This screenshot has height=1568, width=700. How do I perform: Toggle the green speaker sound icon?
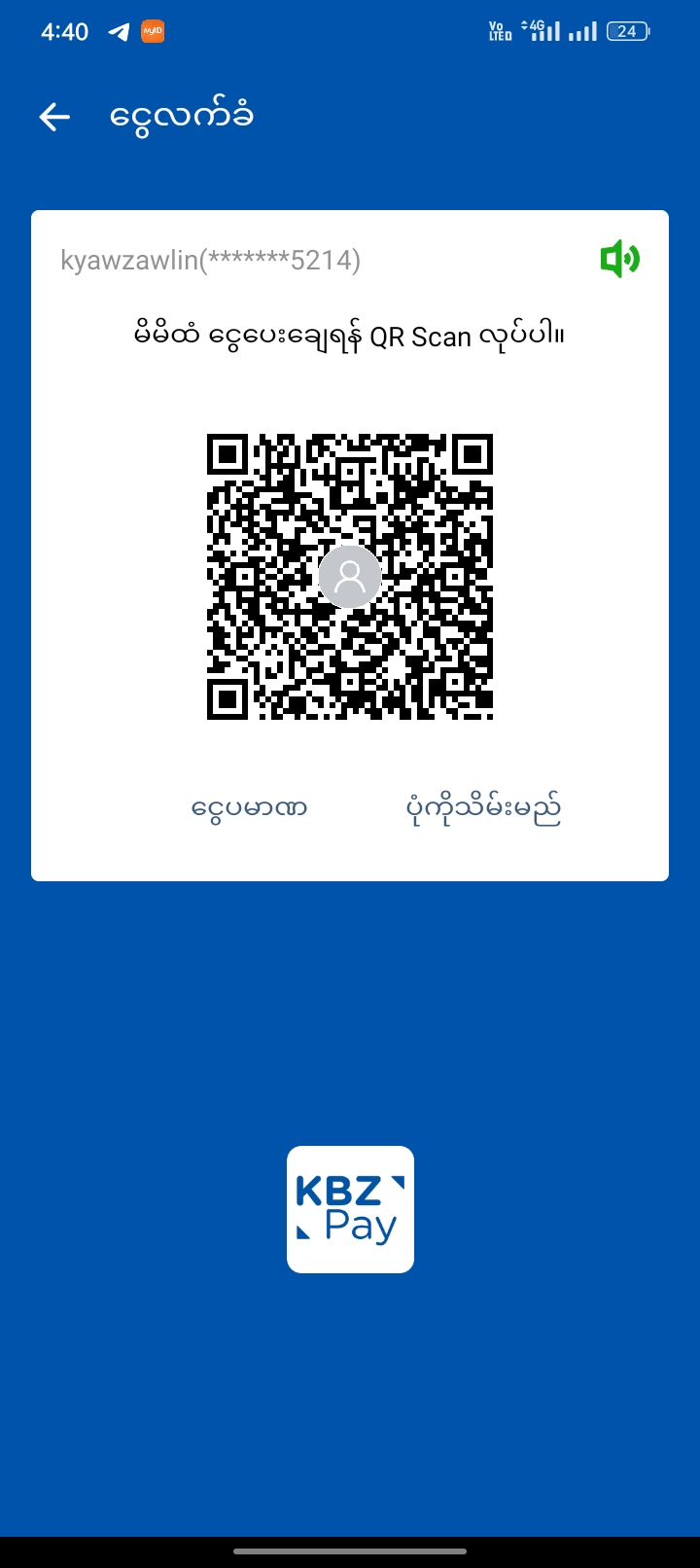pyautogui.click(x=619, y=260)
